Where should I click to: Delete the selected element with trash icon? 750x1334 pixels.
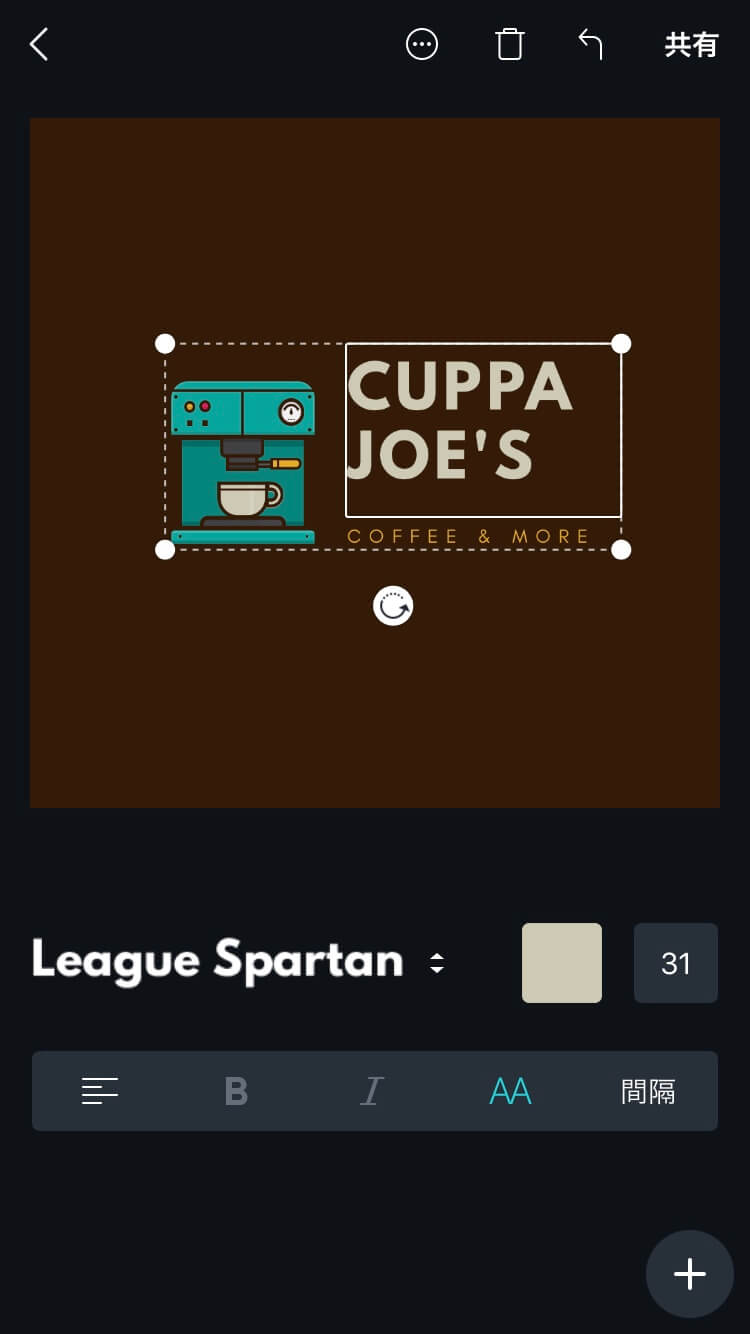click(510, 44)
